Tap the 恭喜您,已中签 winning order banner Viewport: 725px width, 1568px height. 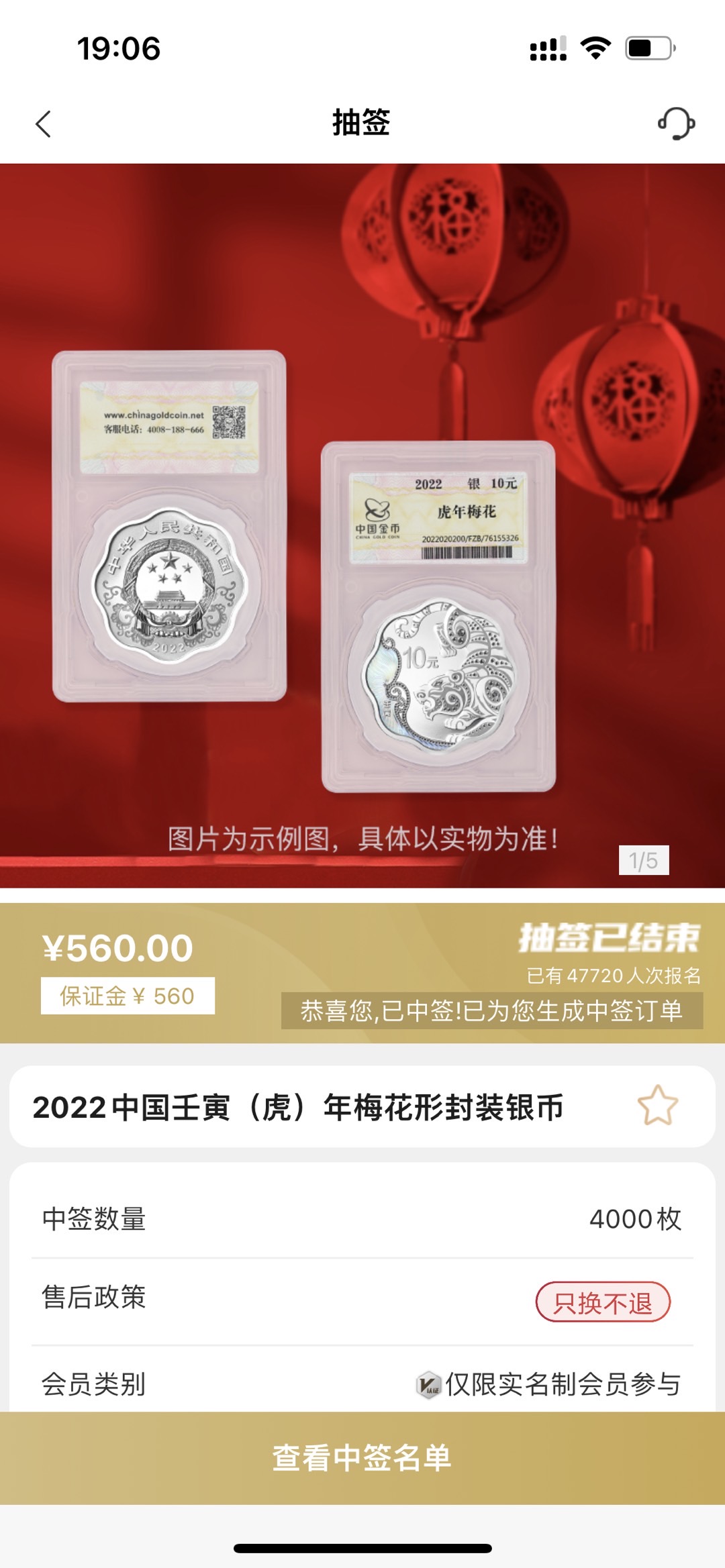pyautogui.click(x=492, y=1010)
